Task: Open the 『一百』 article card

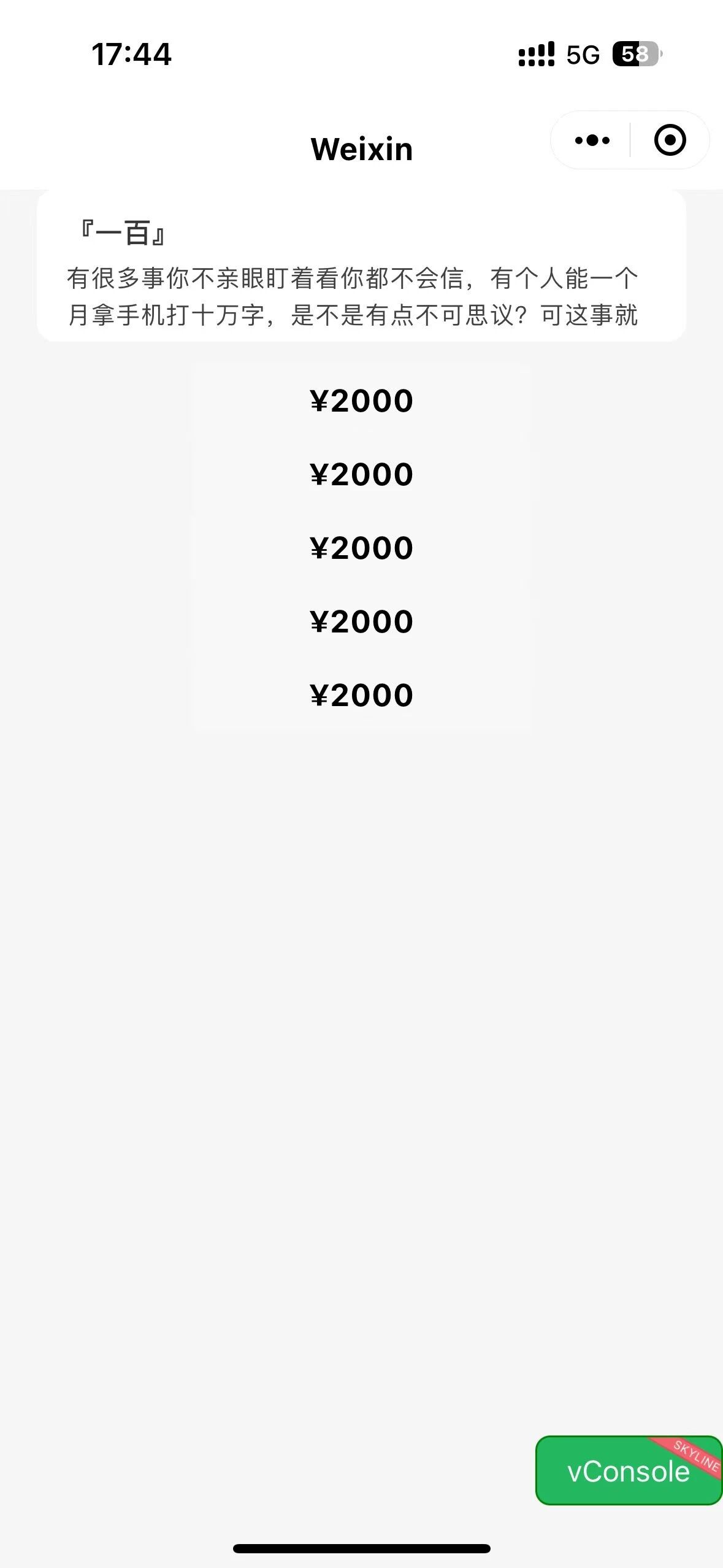Action: point(361,267)
